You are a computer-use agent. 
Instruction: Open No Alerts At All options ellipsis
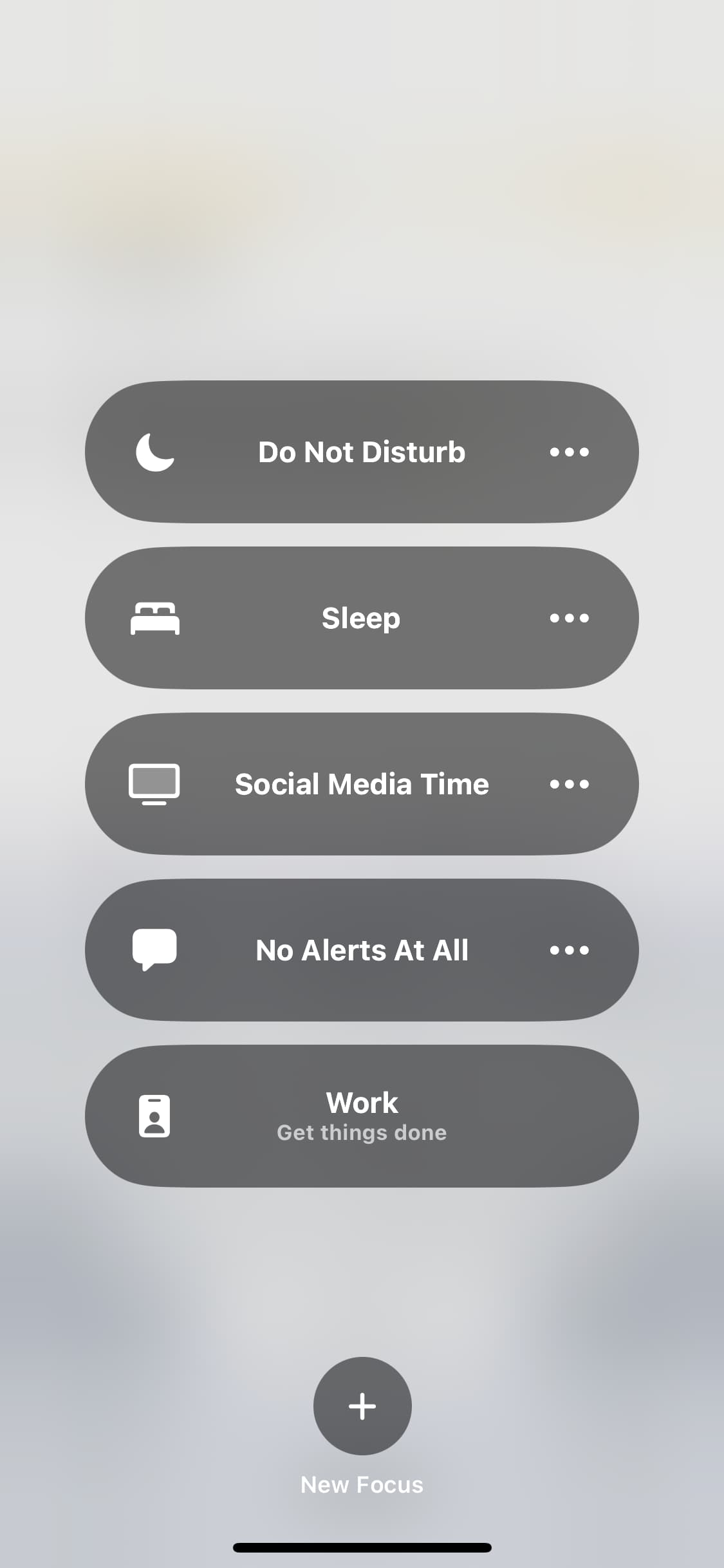[x=570, y=950]
